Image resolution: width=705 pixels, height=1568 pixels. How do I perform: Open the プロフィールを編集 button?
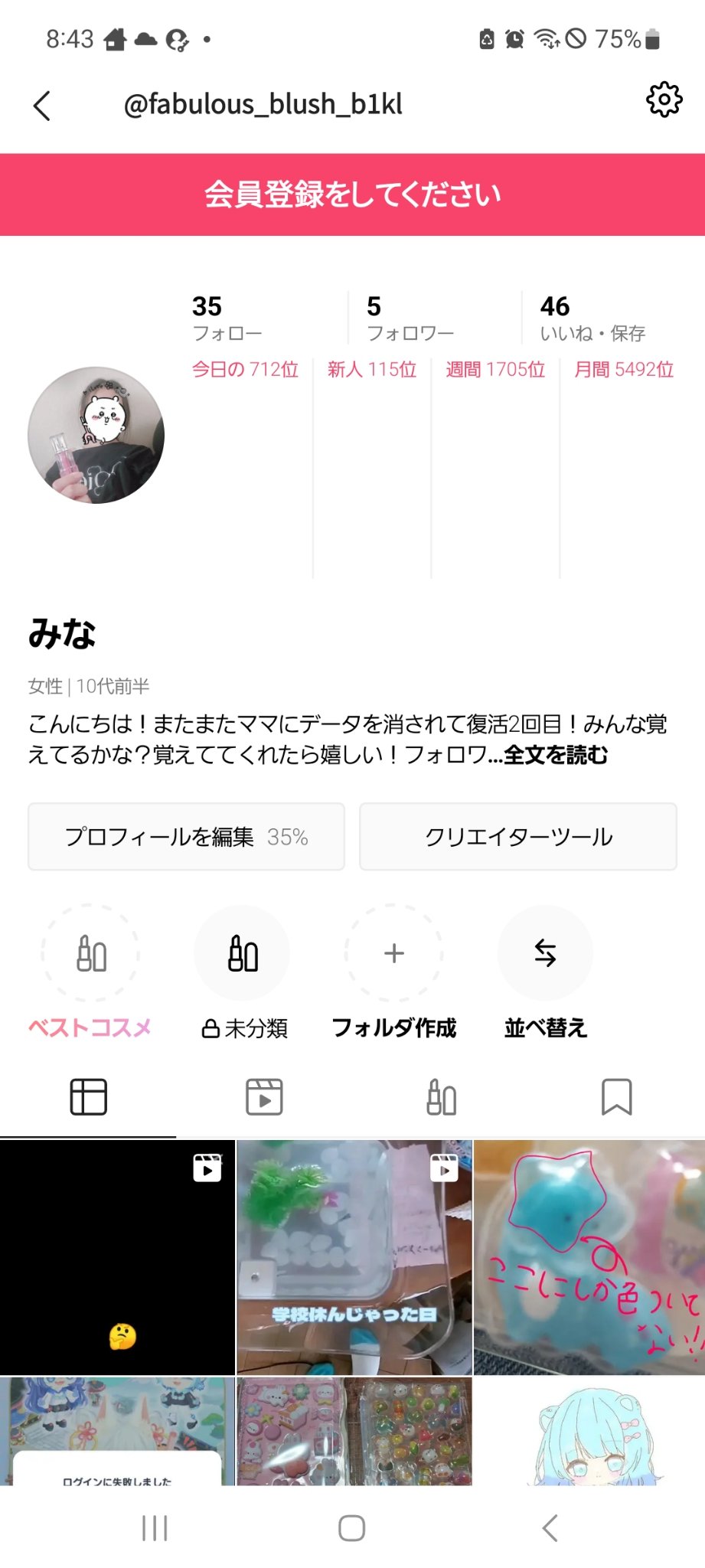[x=186, y=836]
